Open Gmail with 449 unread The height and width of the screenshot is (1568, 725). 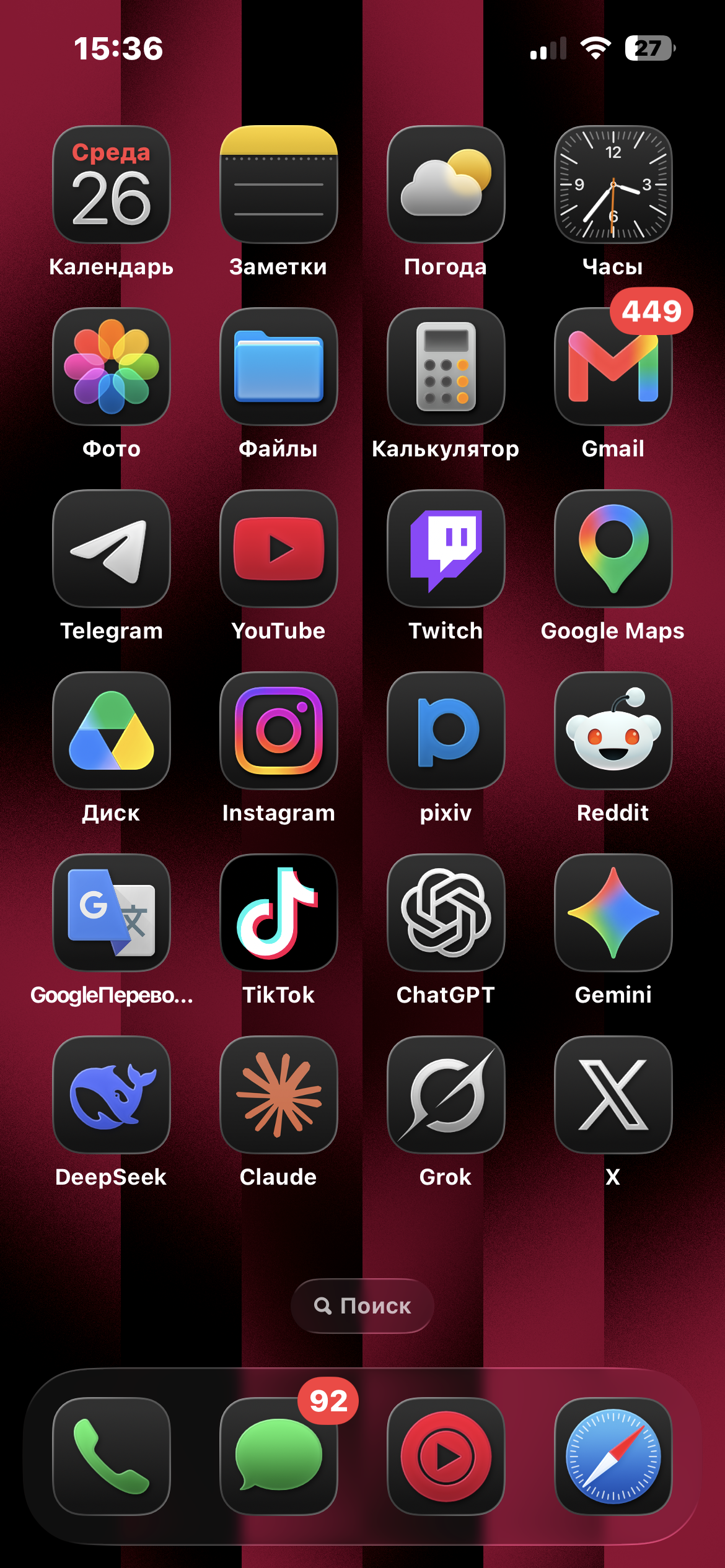pos(613,367)
